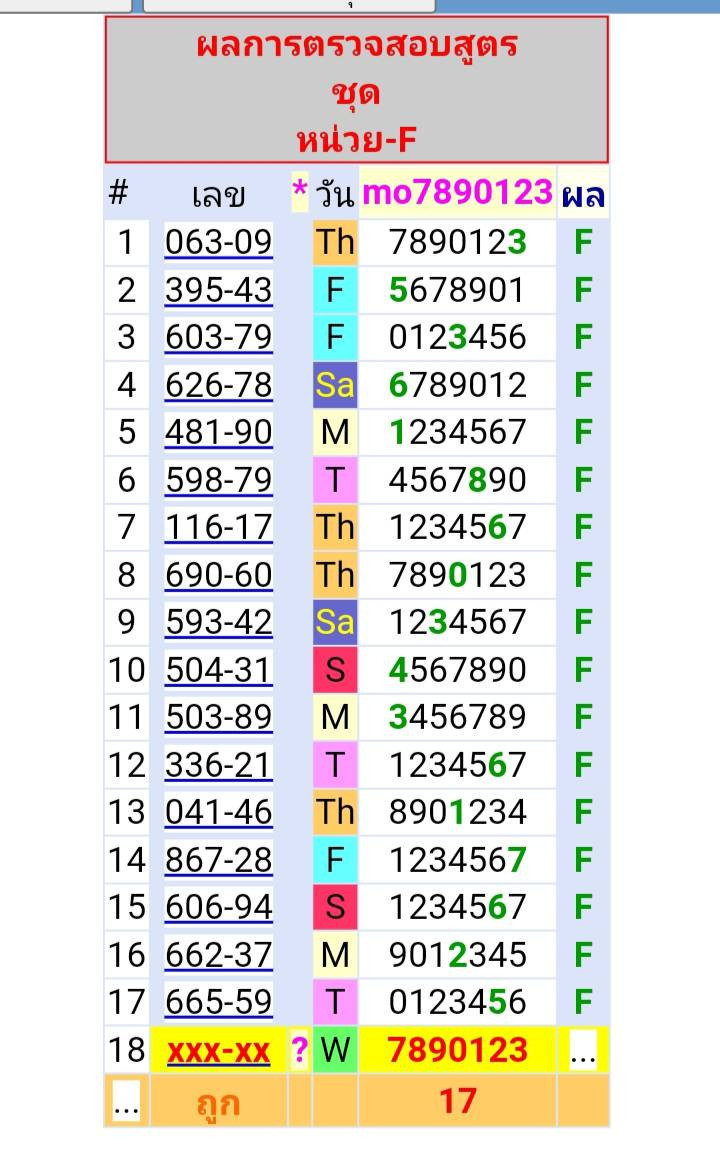Image resolution: width=720 pixels, height=1164 pixels.
Task: Tap the ellipsis button beside ถูก
Action: [x=126, y=1101]
